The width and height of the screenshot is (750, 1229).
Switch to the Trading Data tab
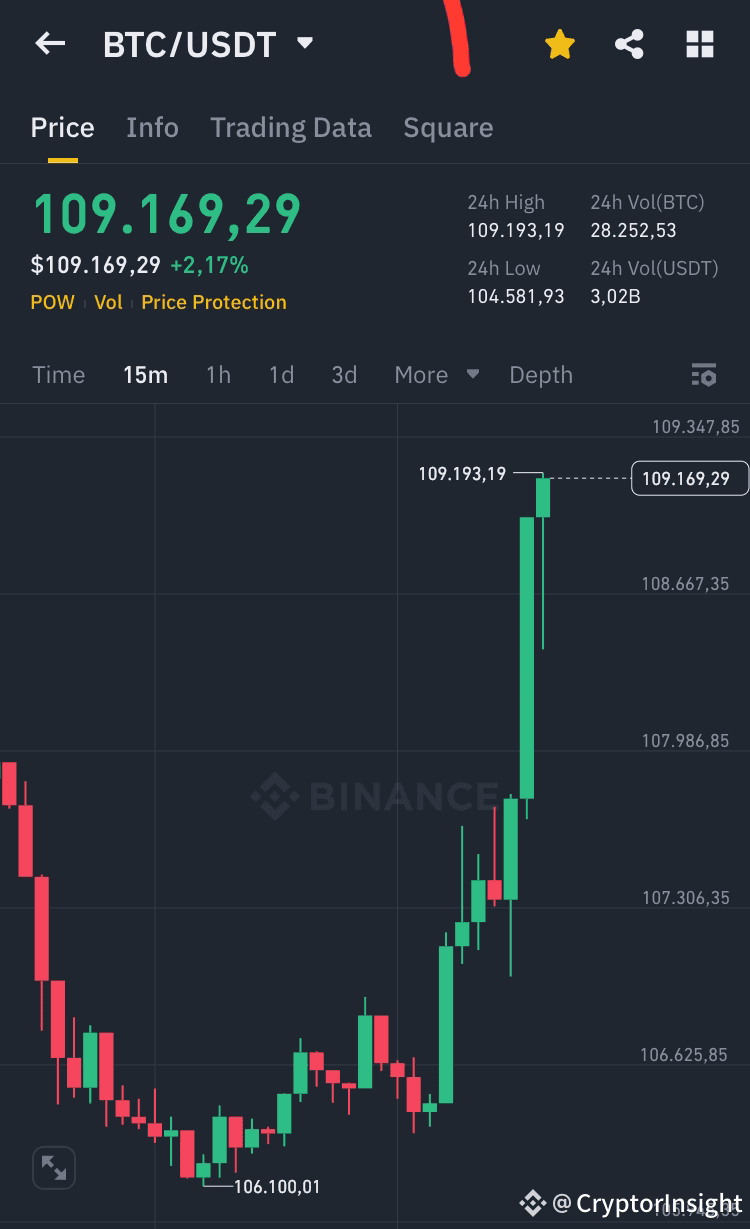(291, 127)
